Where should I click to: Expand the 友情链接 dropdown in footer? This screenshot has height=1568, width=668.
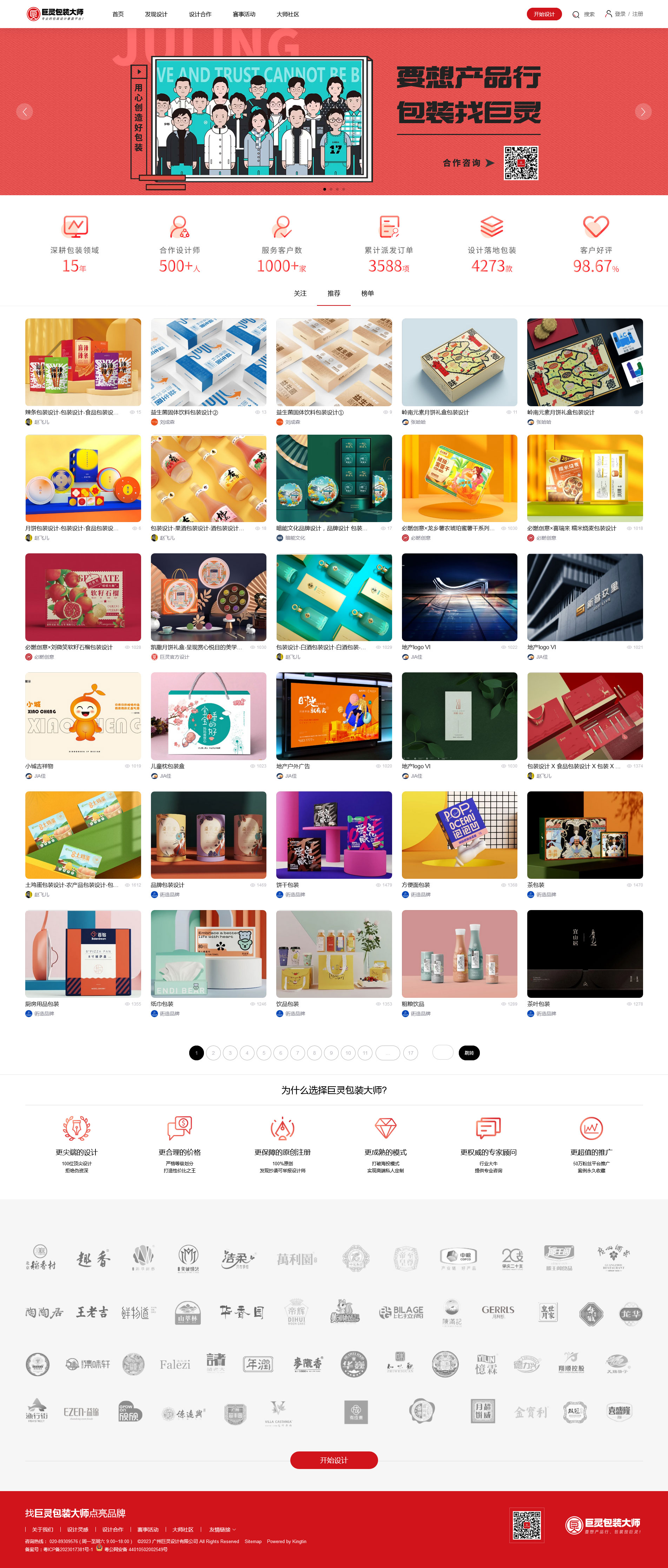pyautogui.click(x=221, y=1530)
